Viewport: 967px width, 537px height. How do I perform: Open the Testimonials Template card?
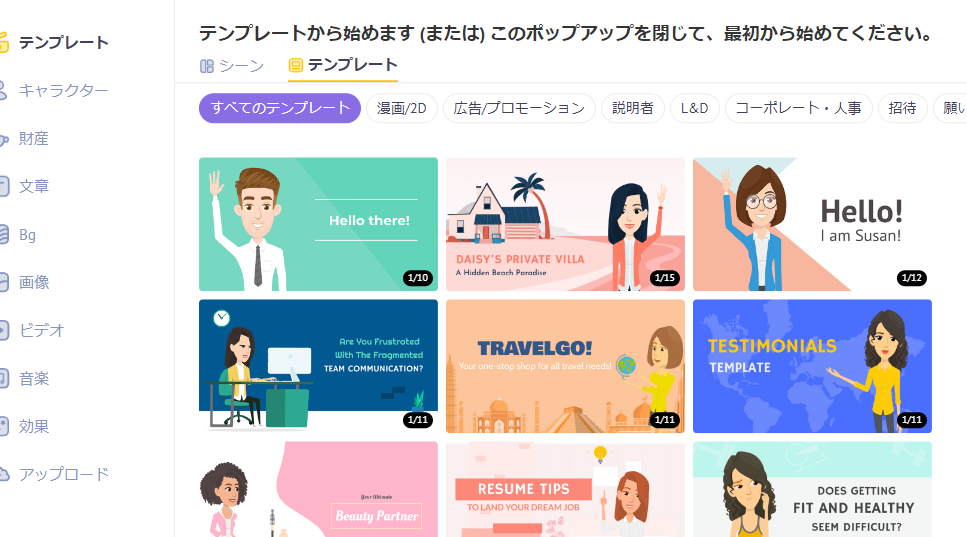pyautogui.click(x=812, y=366)
